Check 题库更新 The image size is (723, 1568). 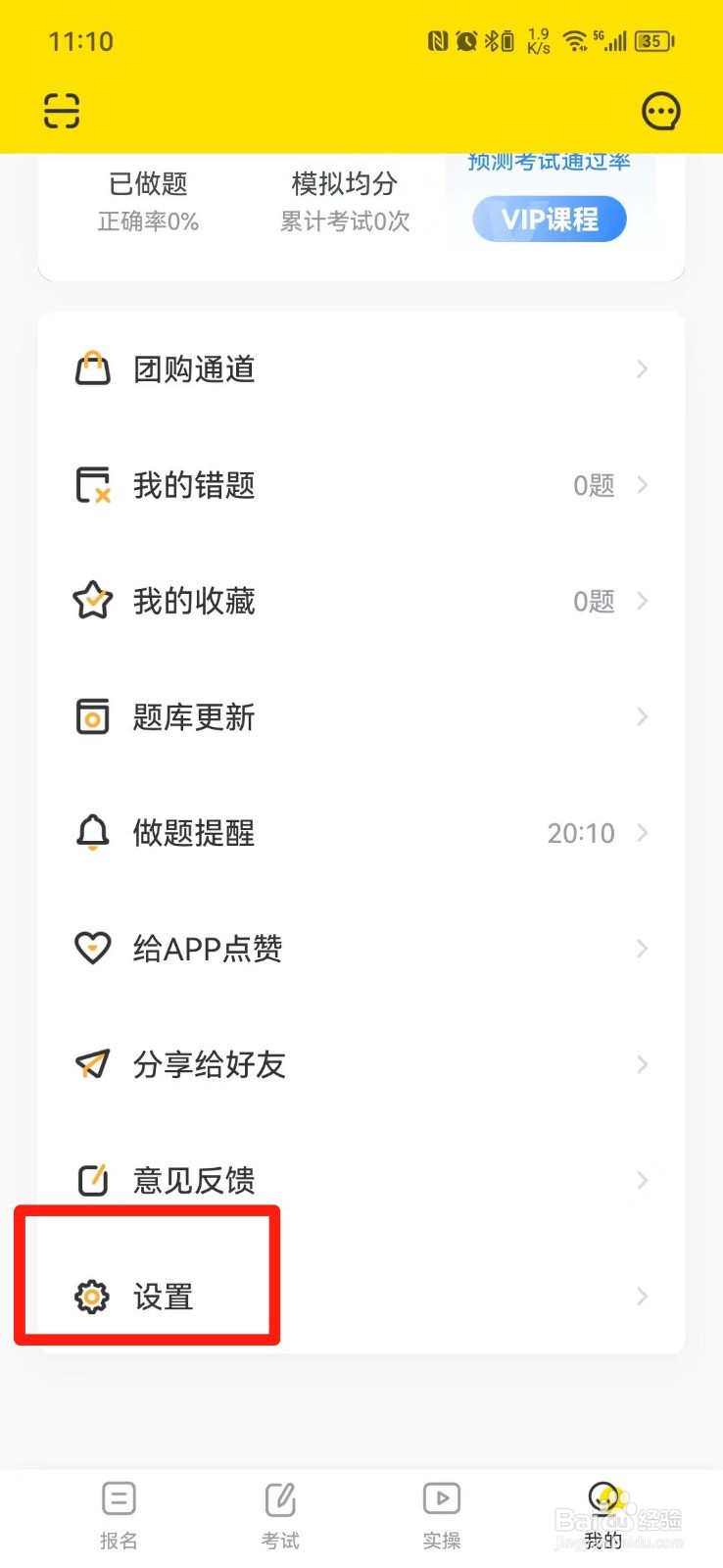[361, 716]
